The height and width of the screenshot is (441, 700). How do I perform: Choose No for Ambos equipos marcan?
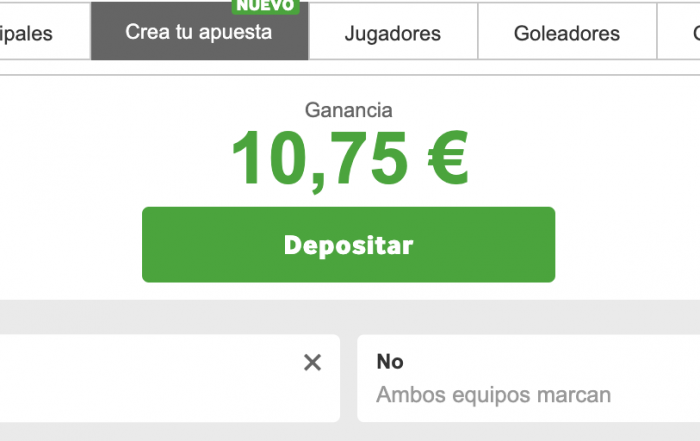[x=520, y=378]
